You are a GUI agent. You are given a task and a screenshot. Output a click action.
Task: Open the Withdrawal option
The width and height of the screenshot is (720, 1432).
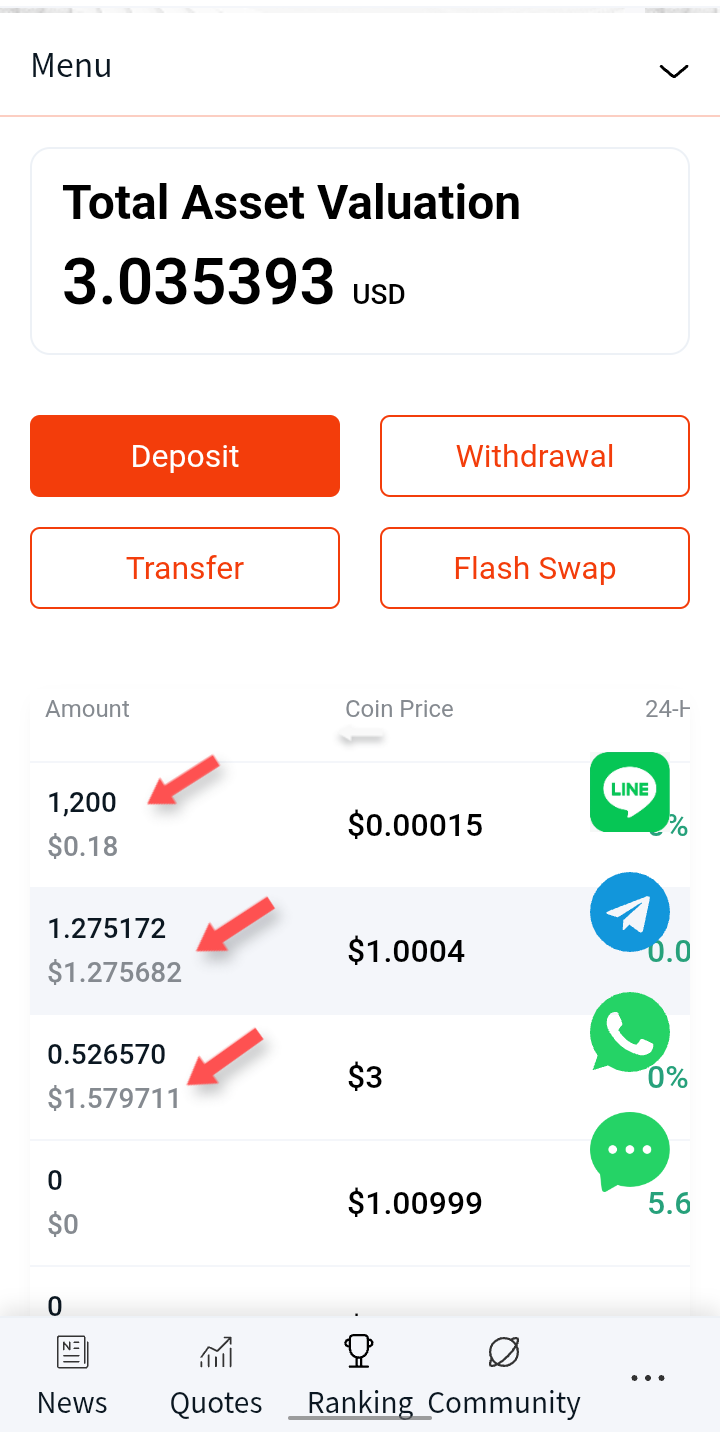click(x=535, y=456)
